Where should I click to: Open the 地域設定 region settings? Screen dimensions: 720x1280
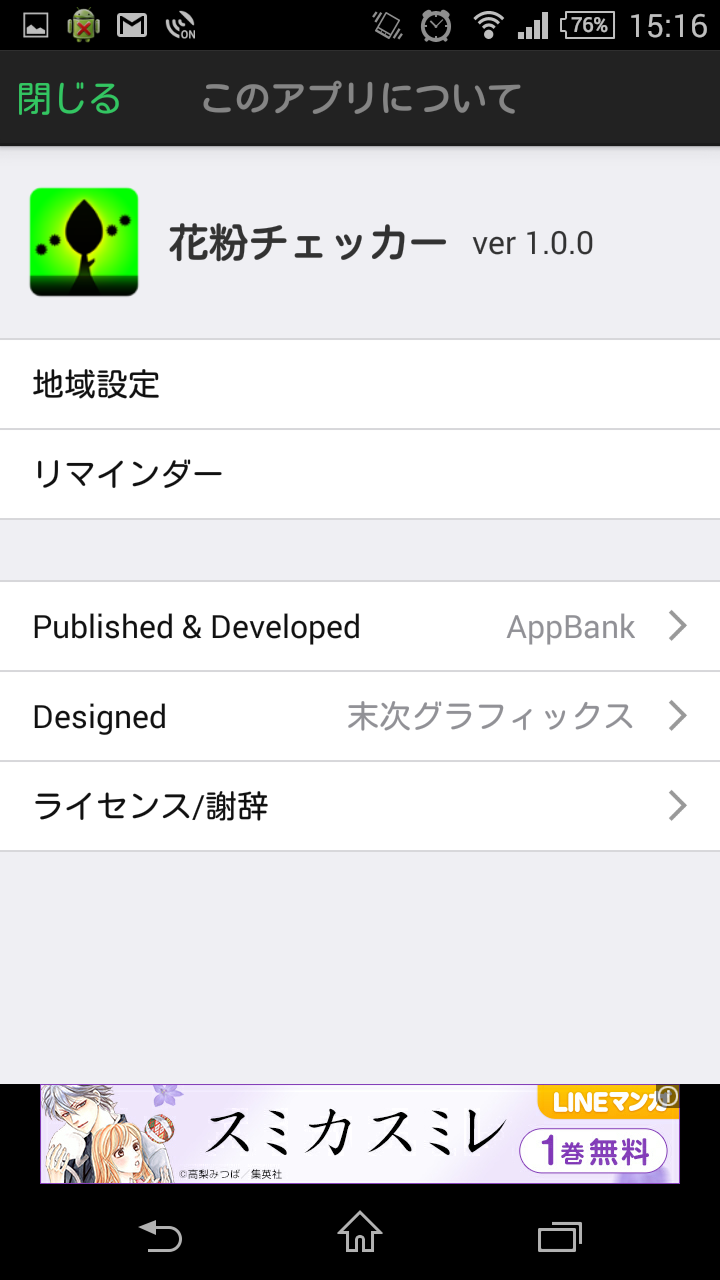pyautogui.click(x=360, y=384)
